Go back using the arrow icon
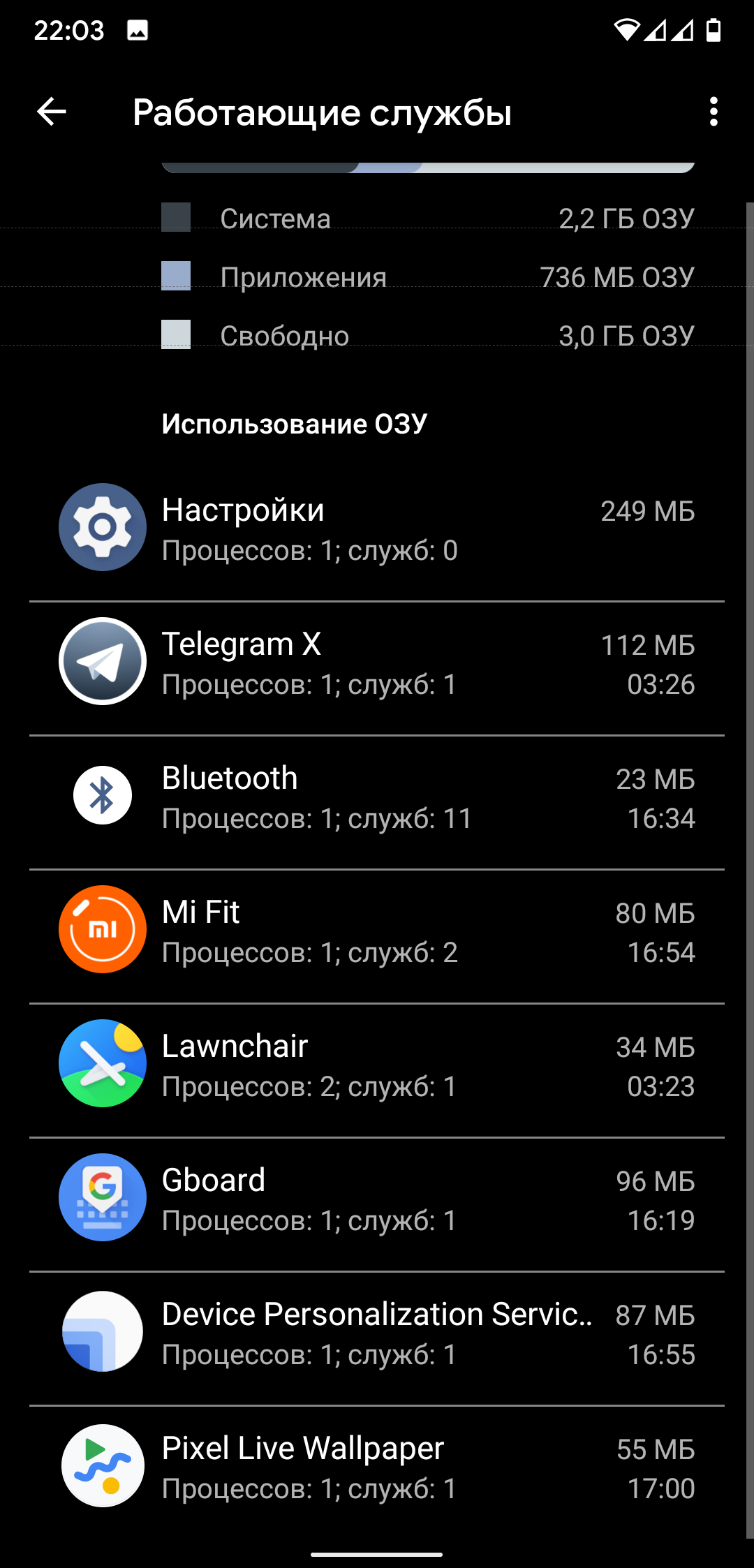 pyautogui.click(x=52, y=112)
